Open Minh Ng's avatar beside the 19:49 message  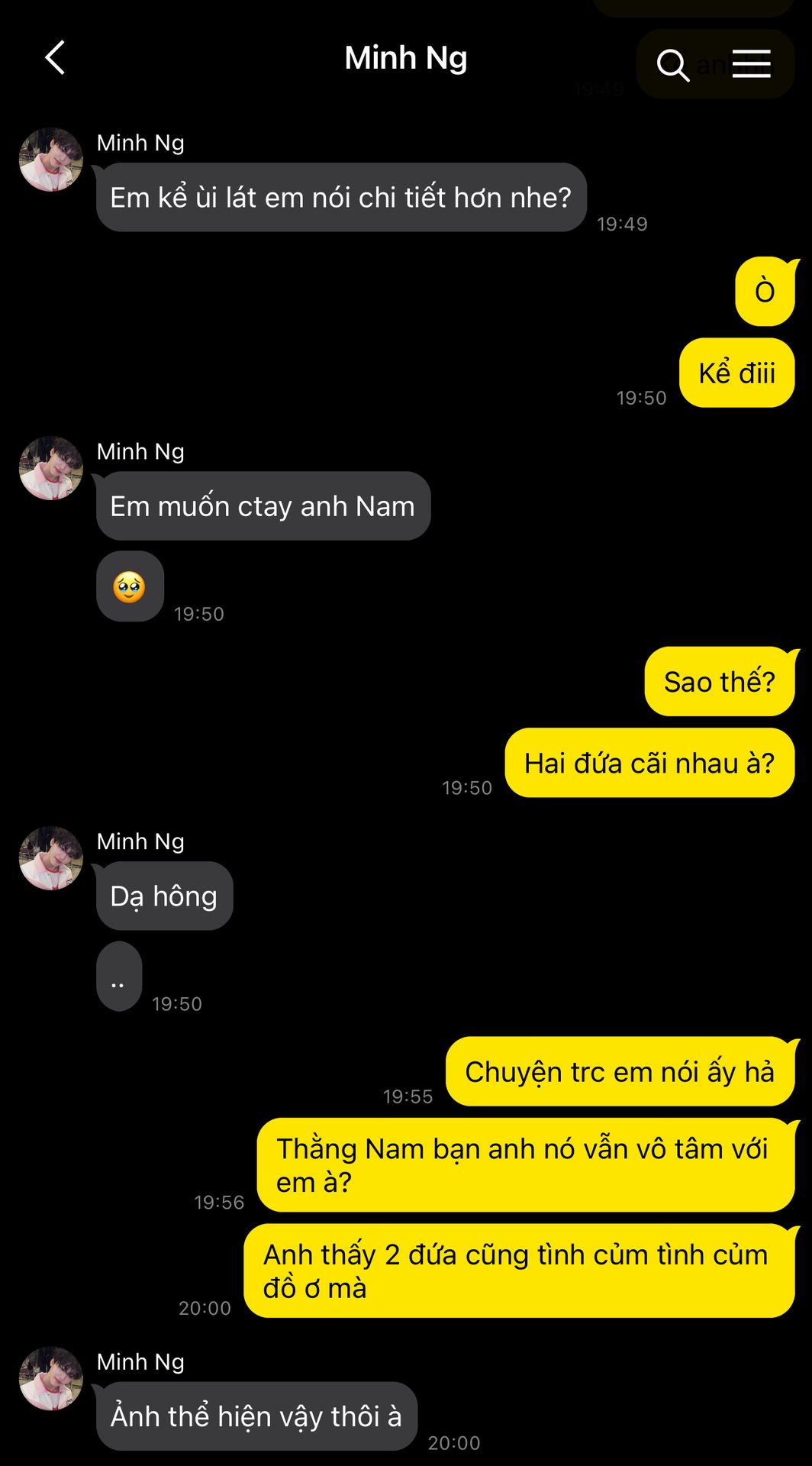[51, 160]
